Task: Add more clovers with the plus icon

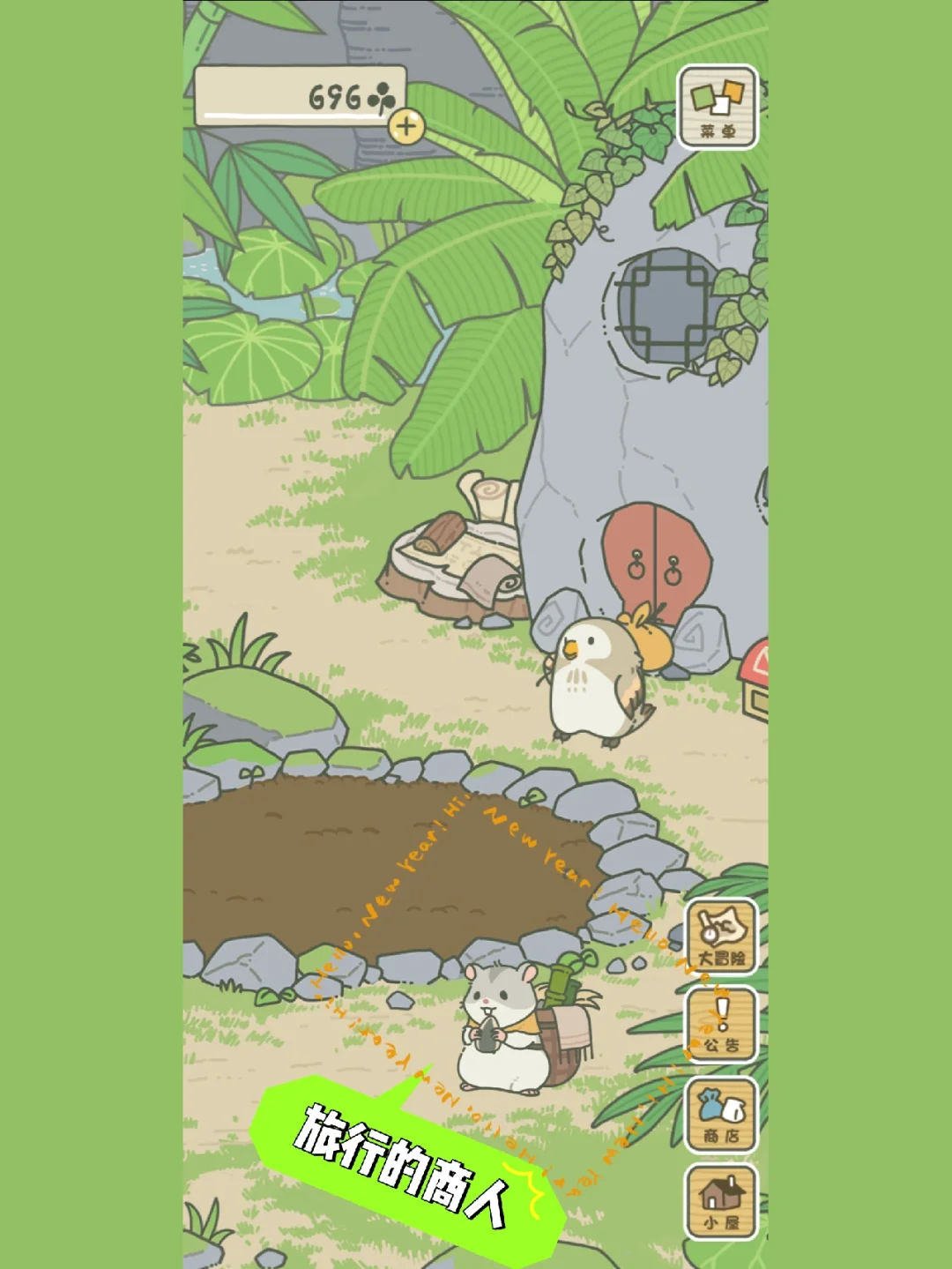Action: coord(406,126)
